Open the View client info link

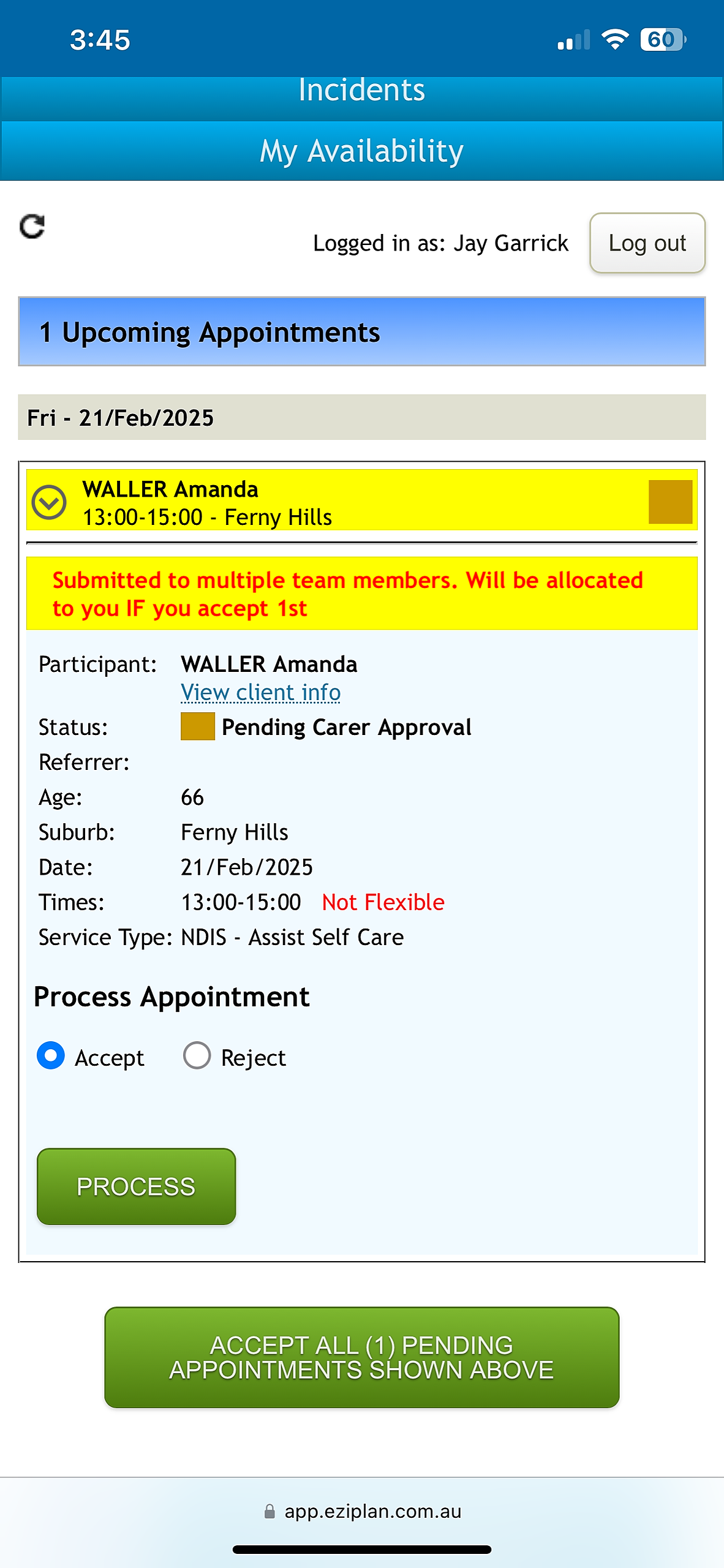pos(260,693)
